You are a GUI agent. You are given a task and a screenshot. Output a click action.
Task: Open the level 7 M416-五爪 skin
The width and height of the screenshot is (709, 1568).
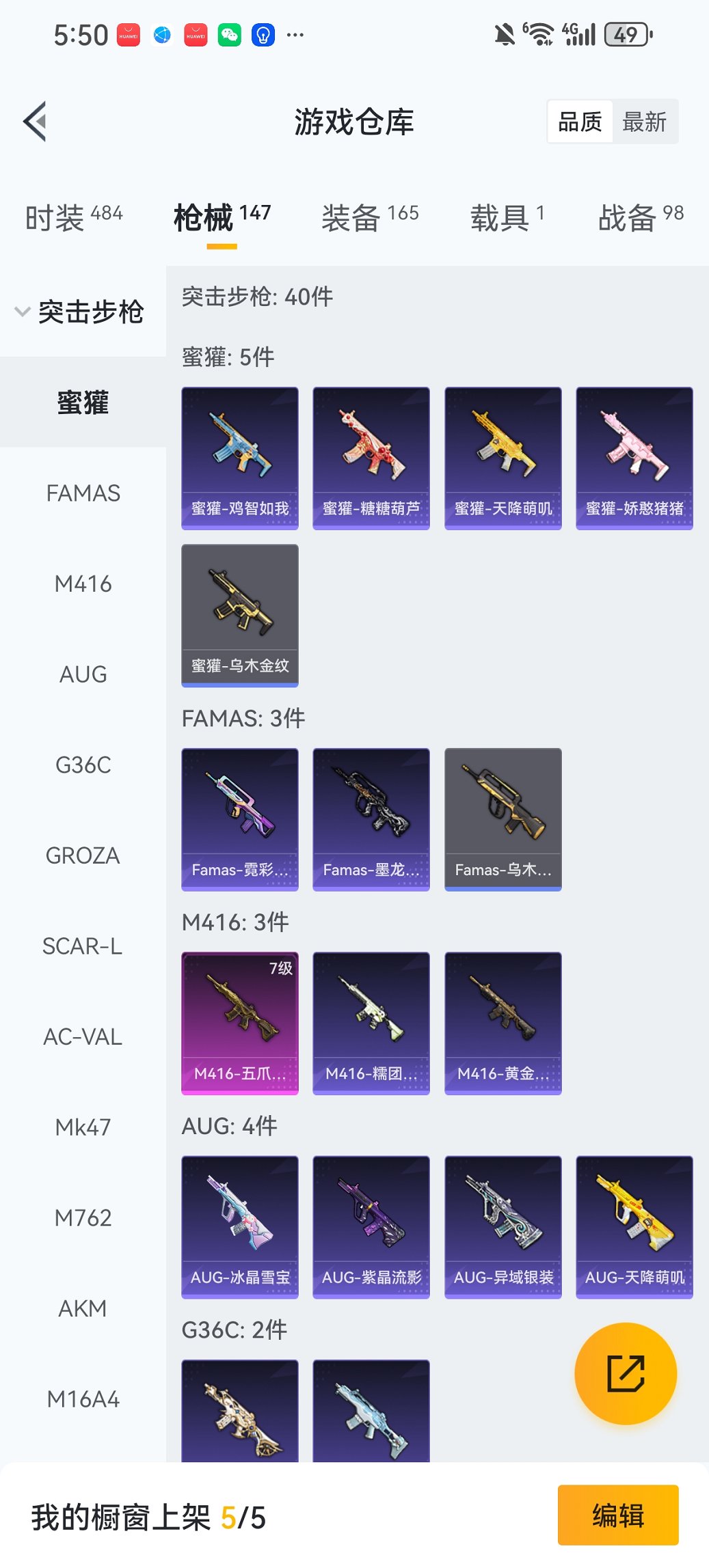point(240,1023)
